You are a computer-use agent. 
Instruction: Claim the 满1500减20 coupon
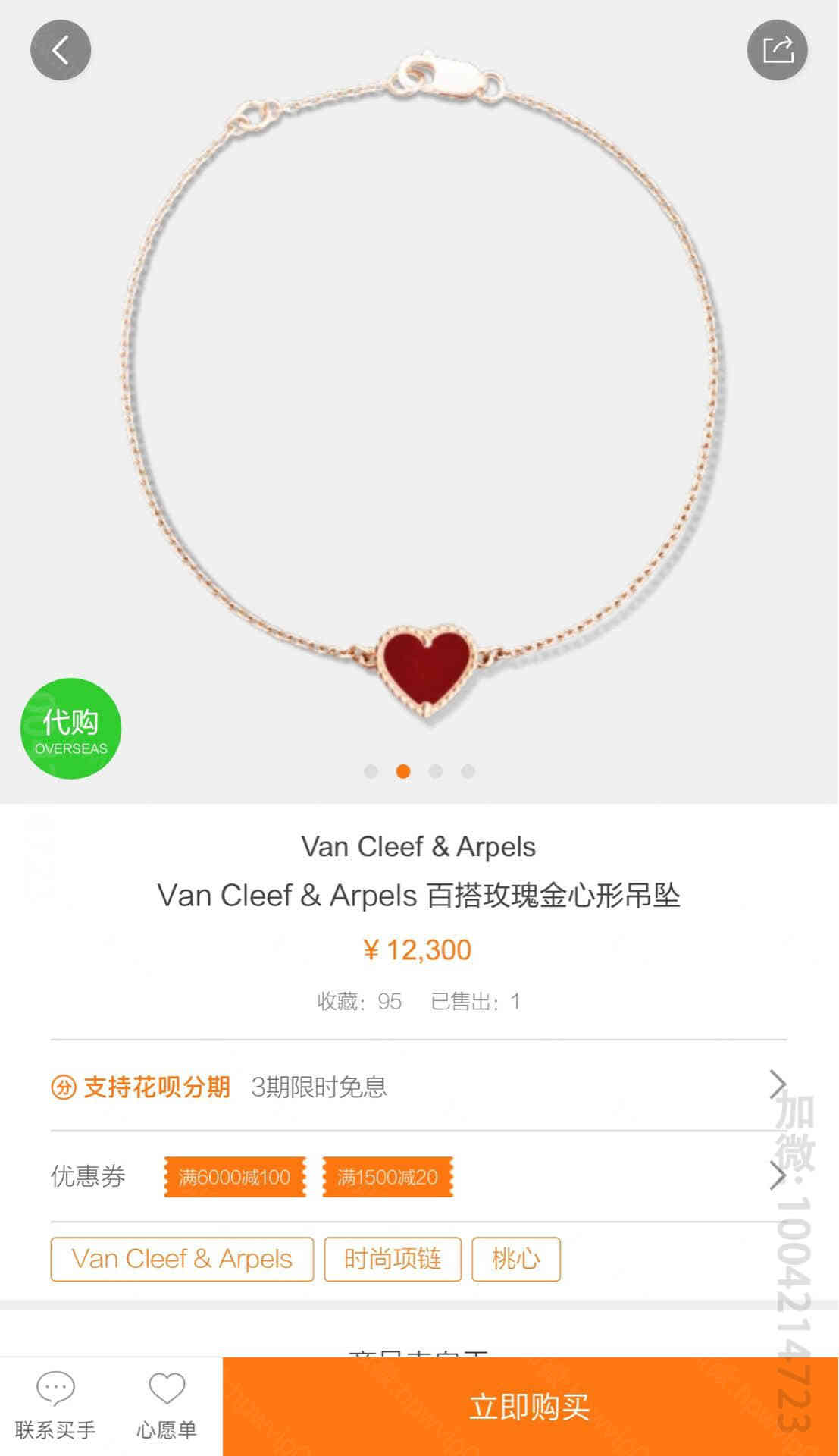pos(387,1177)
